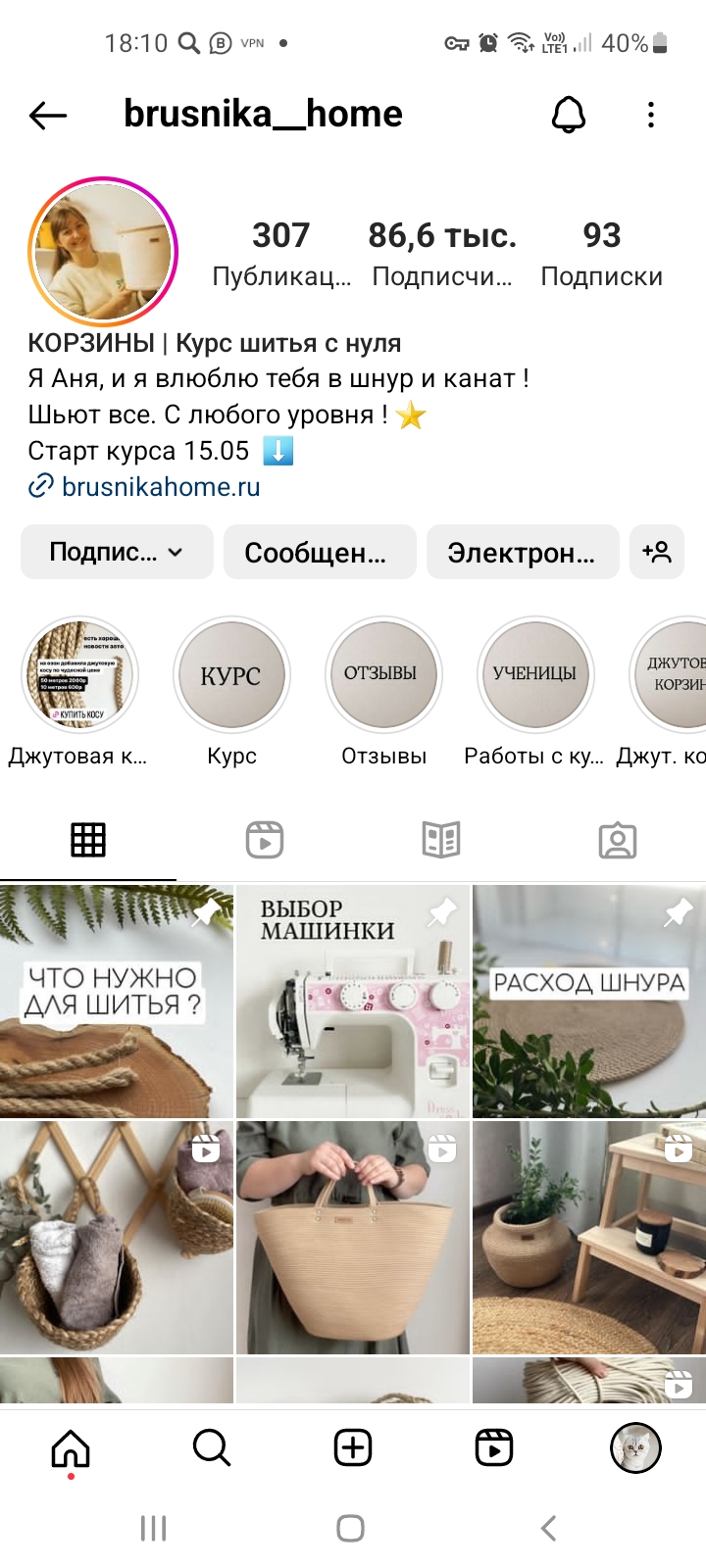706x1568 pixels.
Task: Create a new post with plus icon
Action: coord(353,1447)
